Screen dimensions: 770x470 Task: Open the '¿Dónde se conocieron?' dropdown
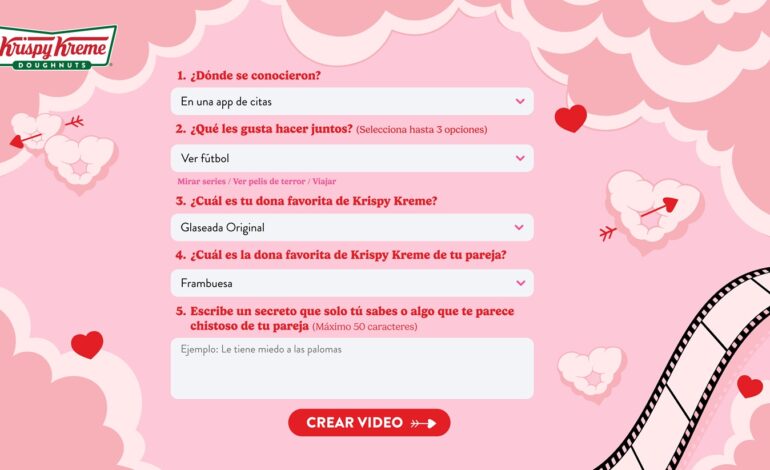point(351,101)
